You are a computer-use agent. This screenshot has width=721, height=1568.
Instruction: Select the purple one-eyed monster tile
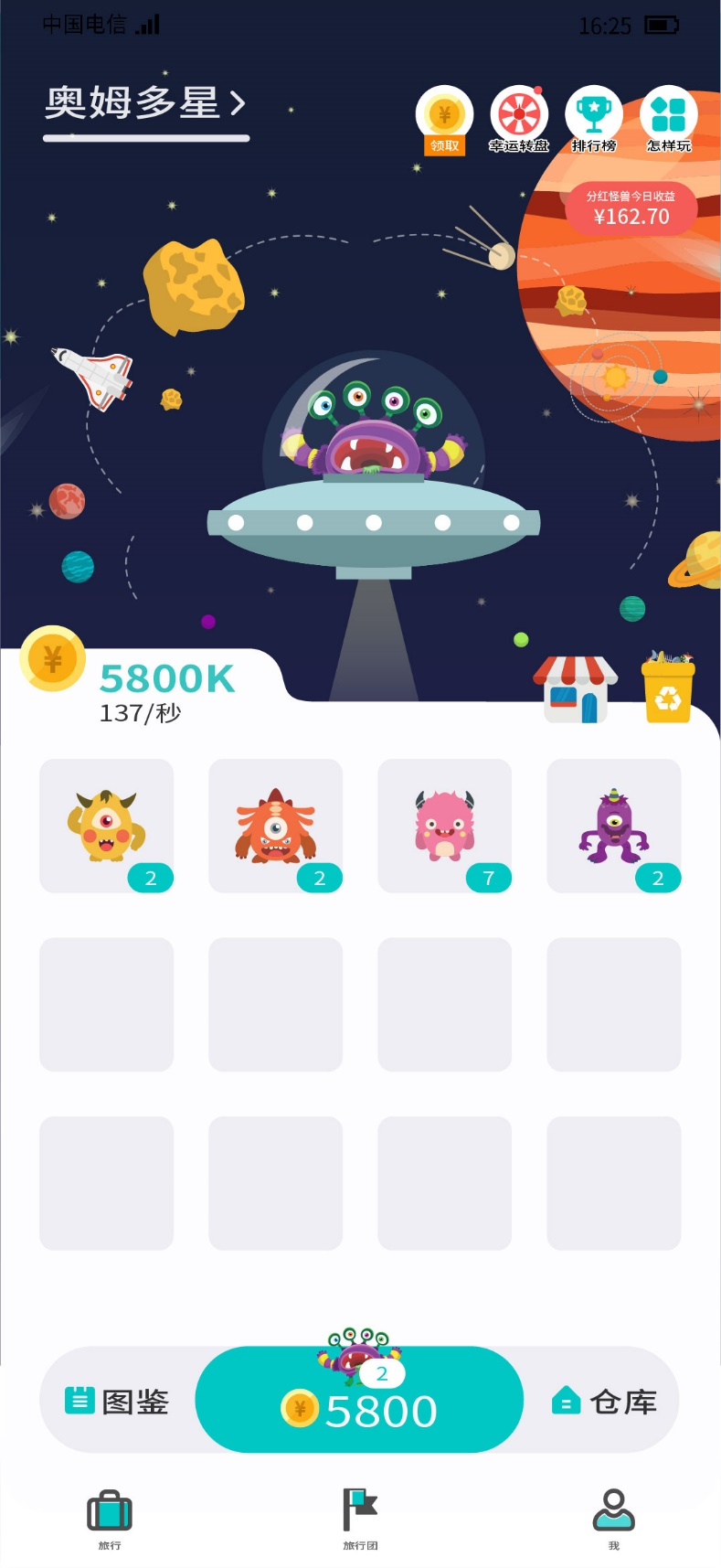(x=613, y=826)
